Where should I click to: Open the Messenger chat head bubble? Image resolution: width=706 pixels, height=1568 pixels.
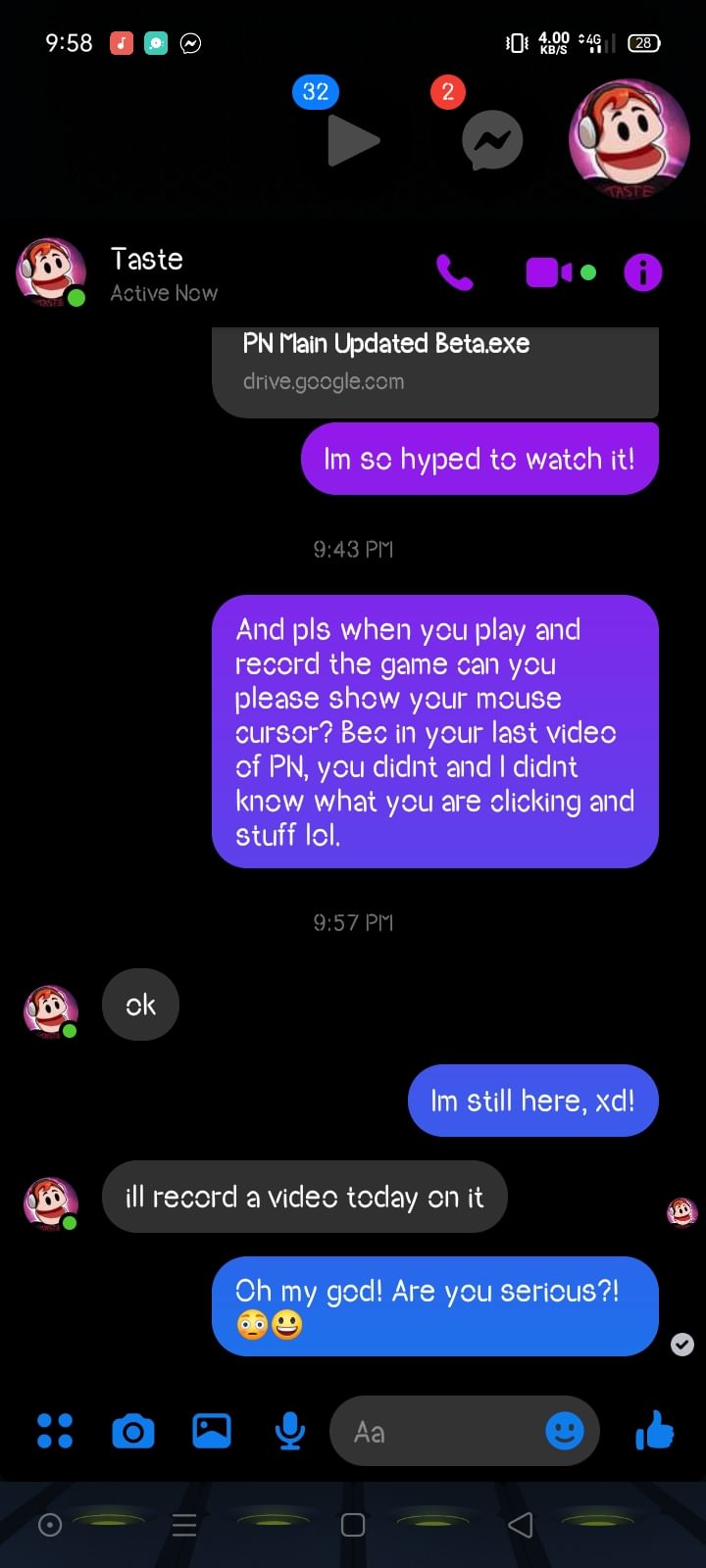coord(491,140)
